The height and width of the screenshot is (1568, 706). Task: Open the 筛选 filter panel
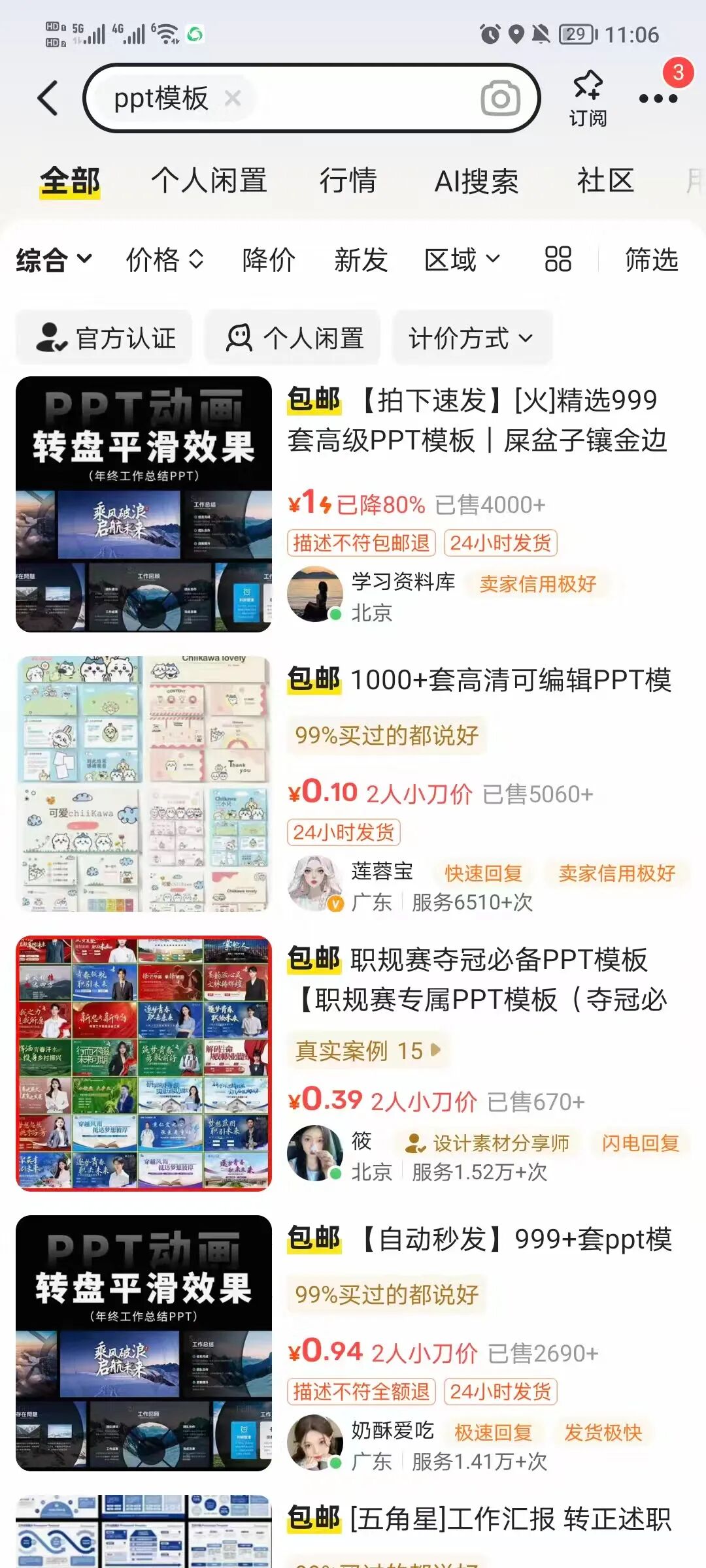pyautogui.click(x=651, y=259)
